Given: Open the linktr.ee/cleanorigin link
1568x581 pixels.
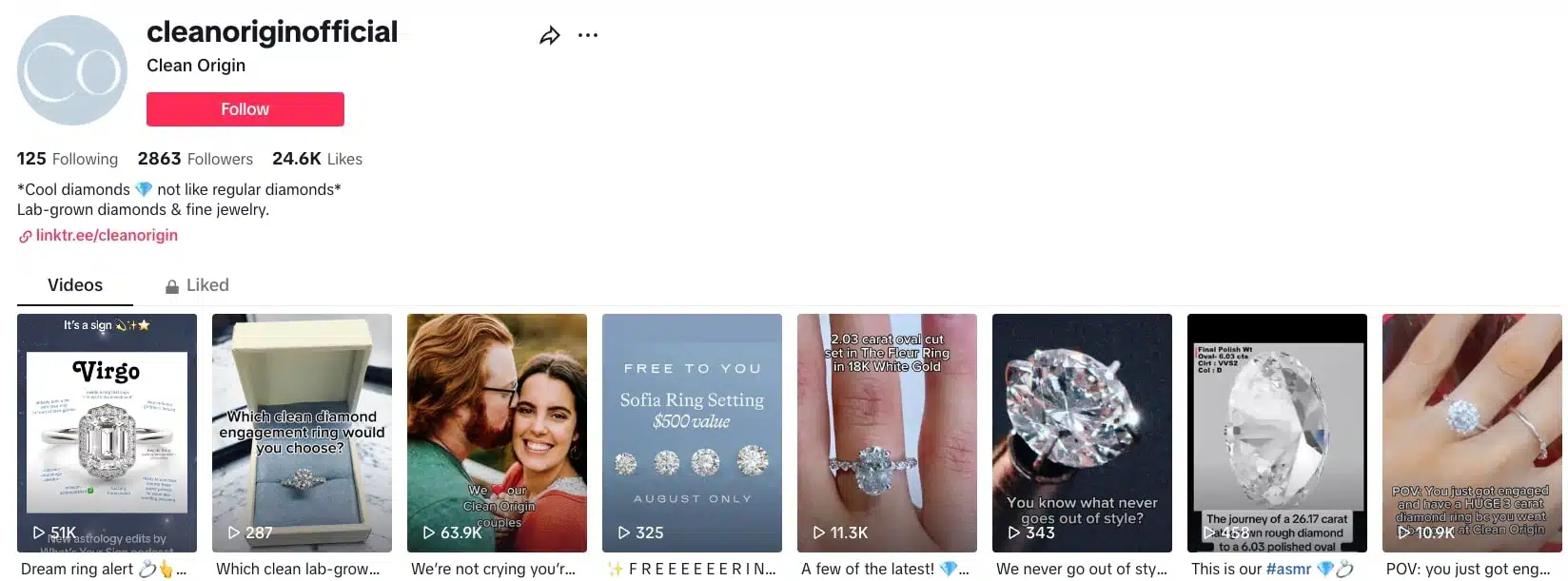Looking at the screenshot, I should coord(106,235).
